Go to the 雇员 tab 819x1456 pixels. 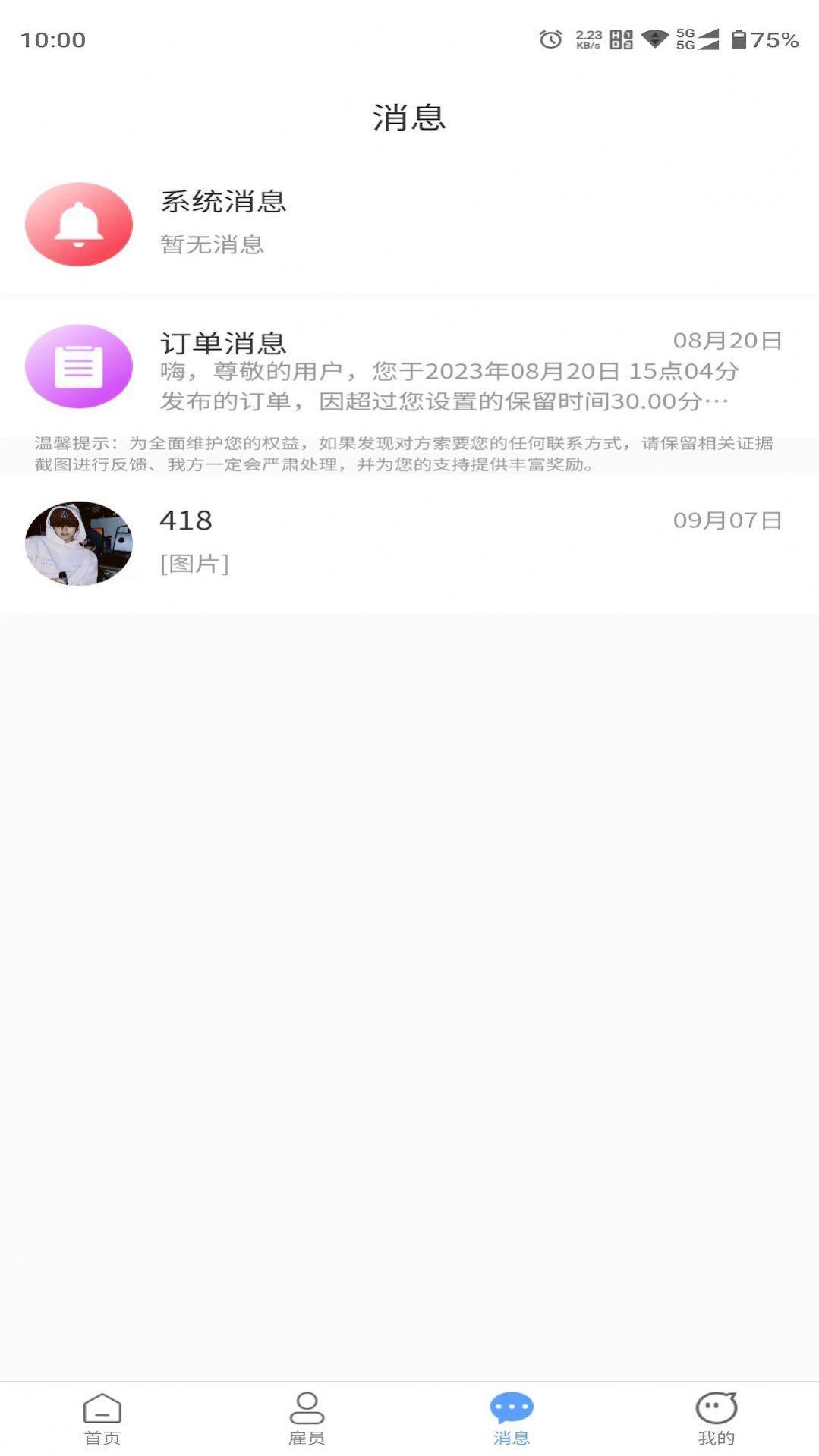point(307,1417)
